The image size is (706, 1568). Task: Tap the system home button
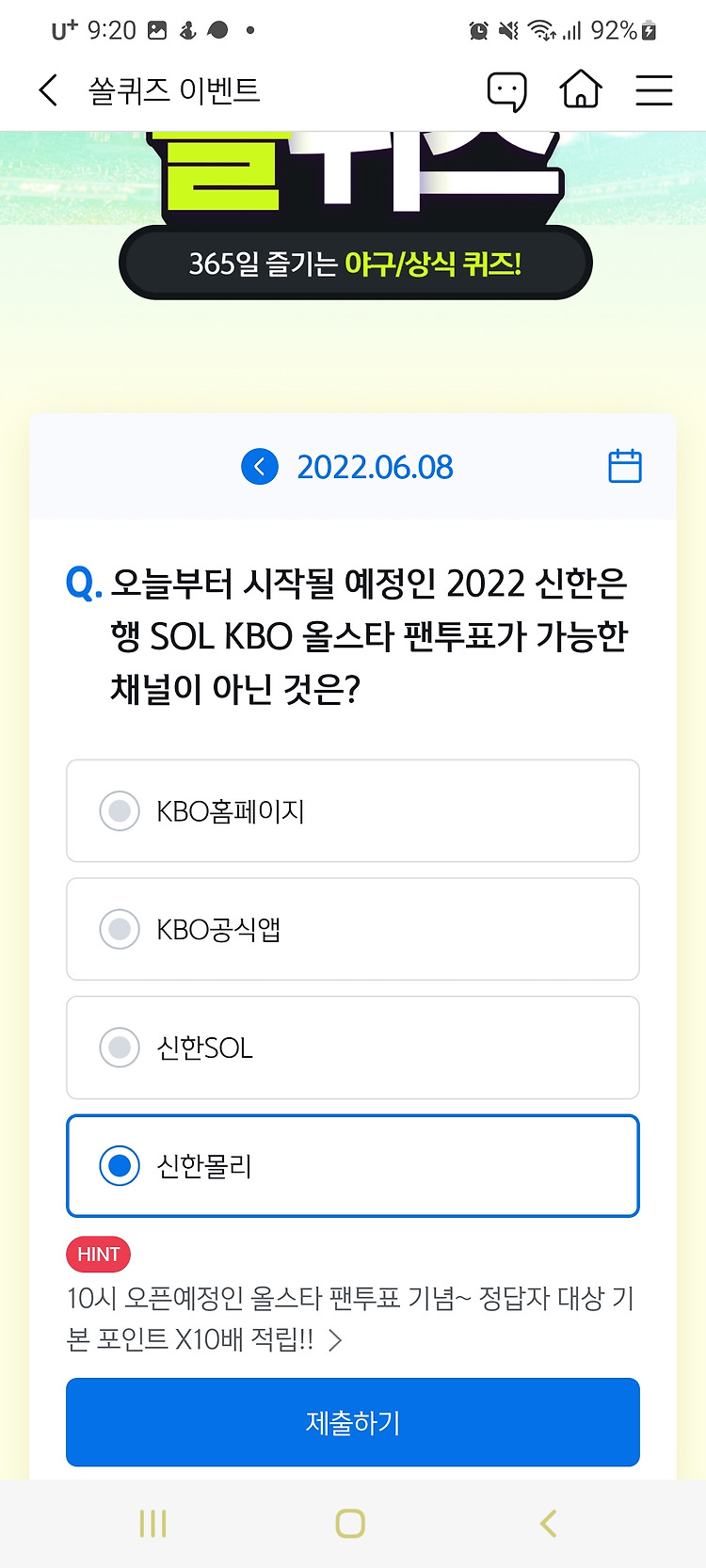point(350,1523)
